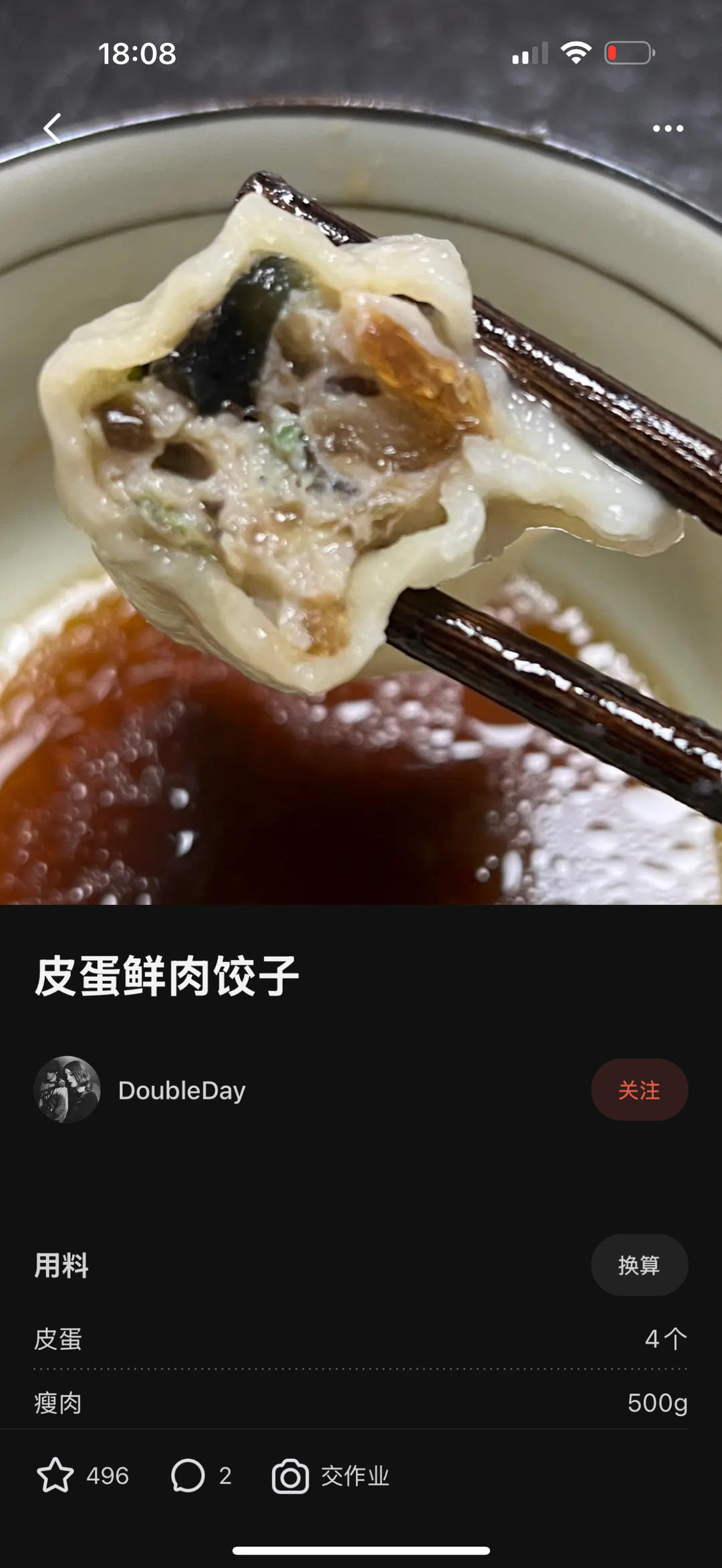Open the comments bubble
This screenshot has height=1568, width=722.
click(x=188, y=1476)
